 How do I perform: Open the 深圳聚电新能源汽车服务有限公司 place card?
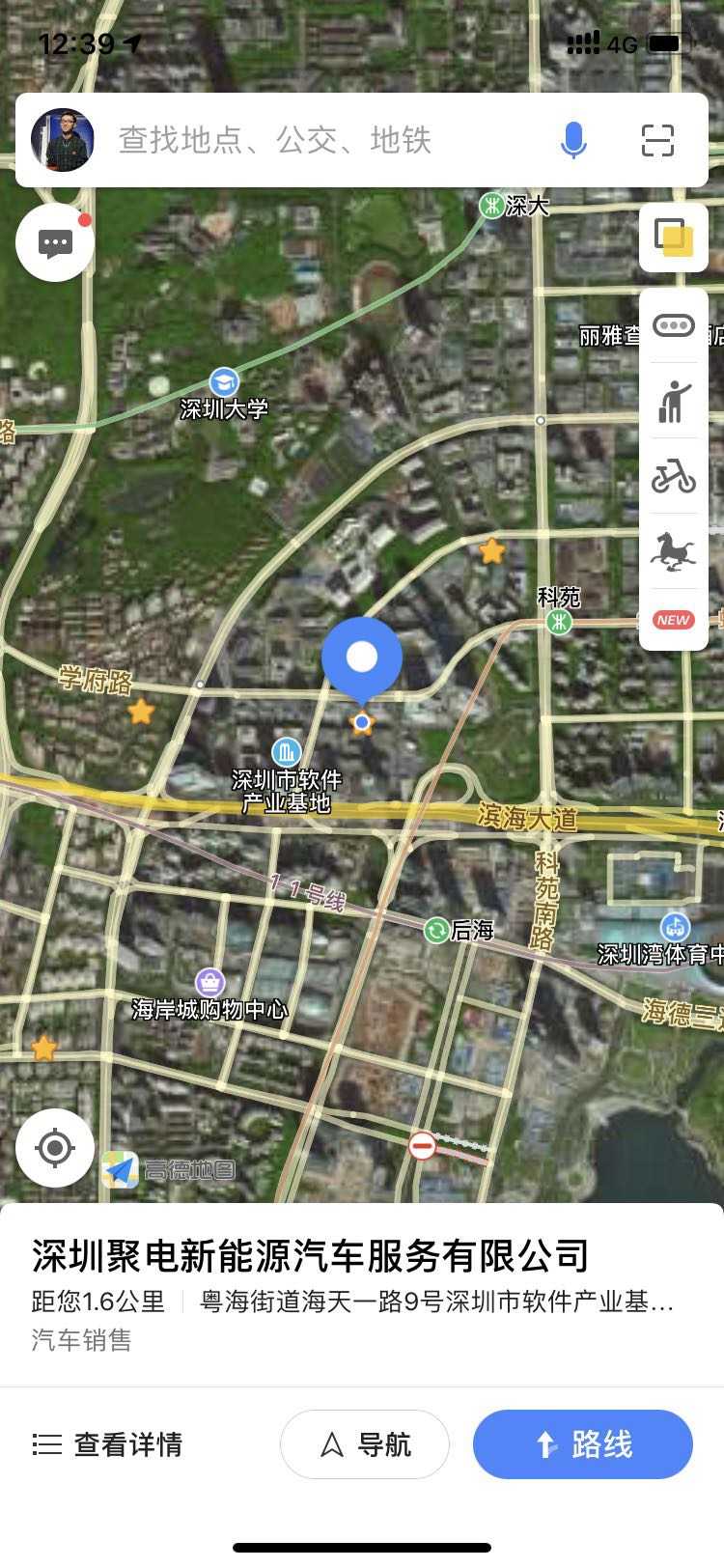(x=311, y=1256)
